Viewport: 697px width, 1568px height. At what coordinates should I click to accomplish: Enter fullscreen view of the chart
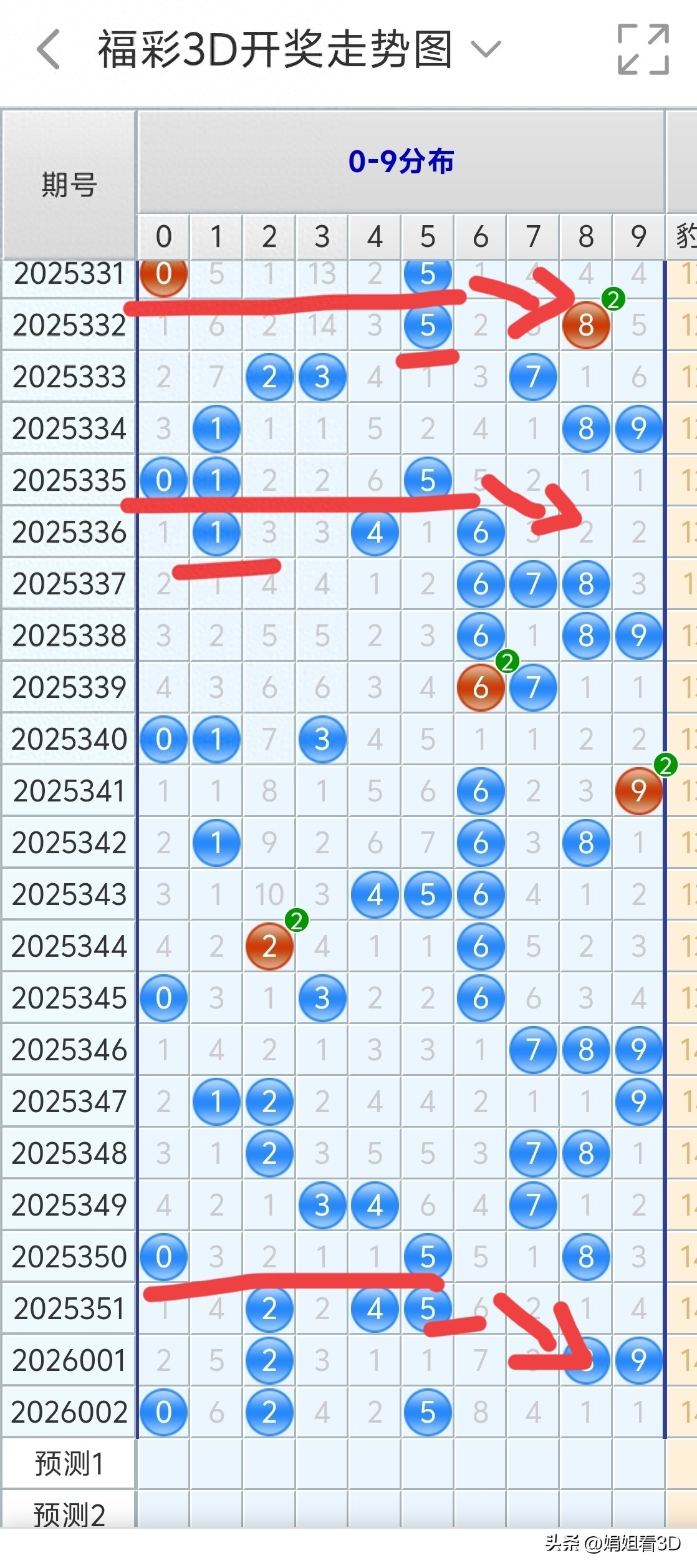(x=643, y=49)
